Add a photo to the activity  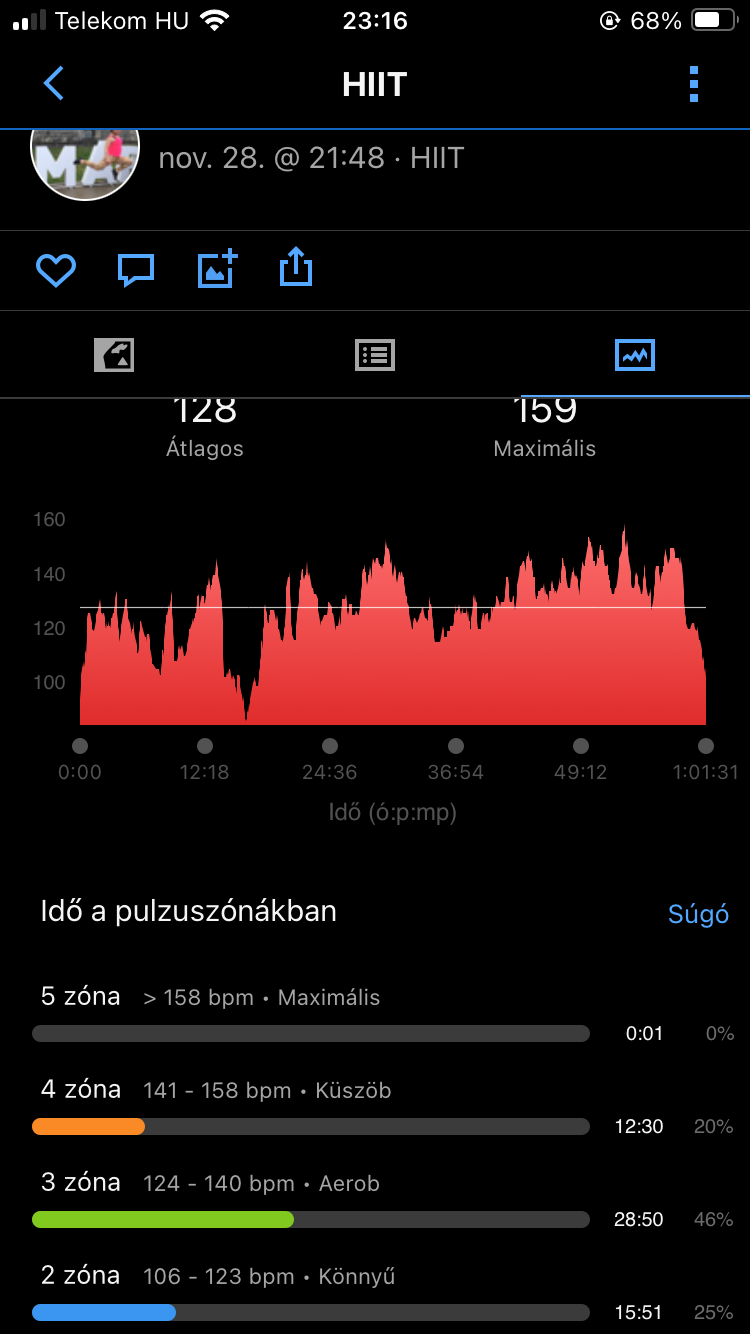[217, 269]
